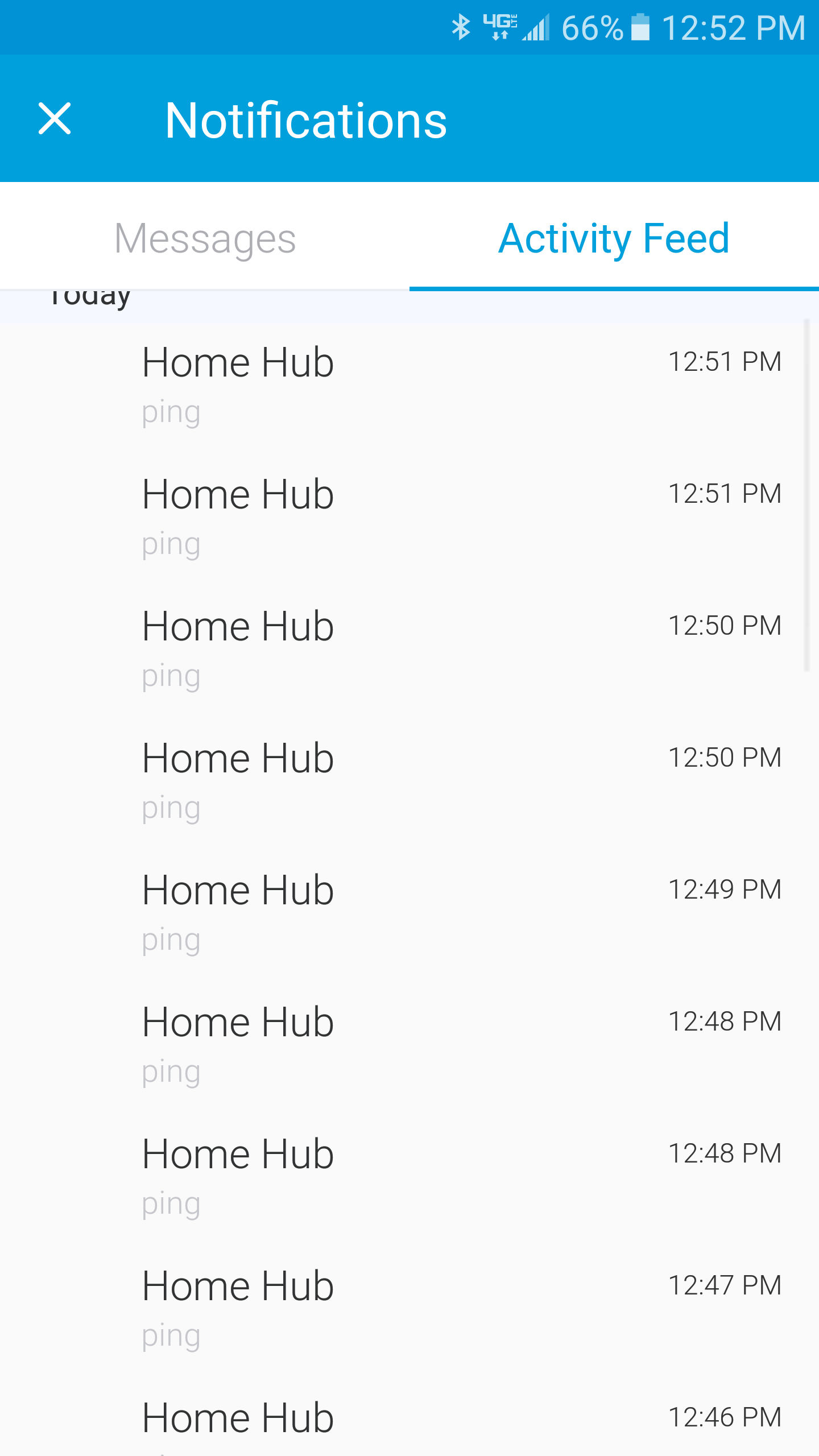Tap the Notifications title text
Screen dimensions: 819x1456
tap(306, 121)
